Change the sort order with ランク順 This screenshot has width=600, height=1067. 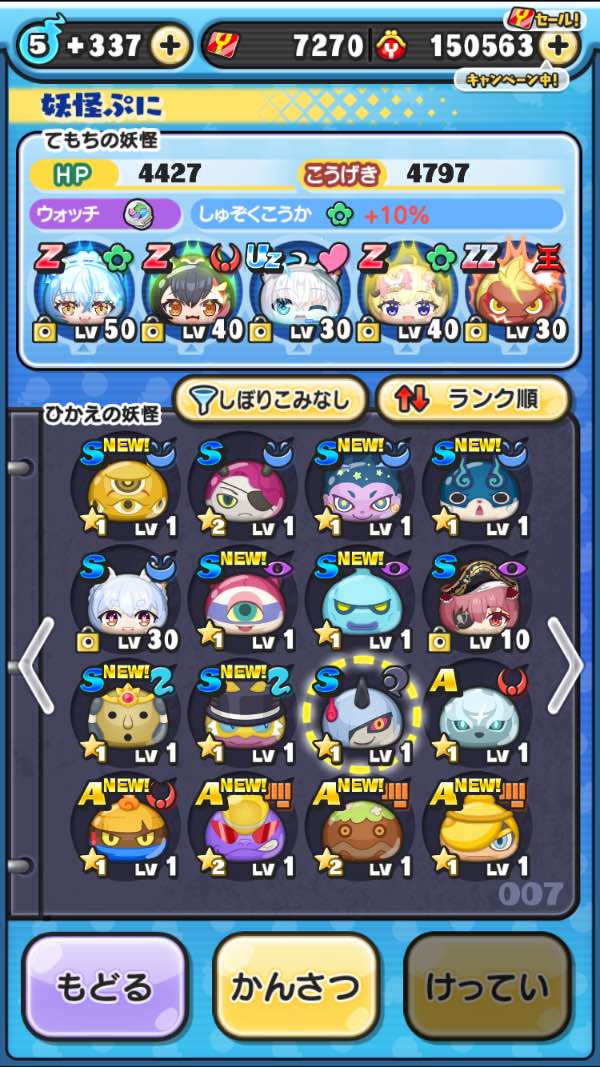(x=472, y=400)
